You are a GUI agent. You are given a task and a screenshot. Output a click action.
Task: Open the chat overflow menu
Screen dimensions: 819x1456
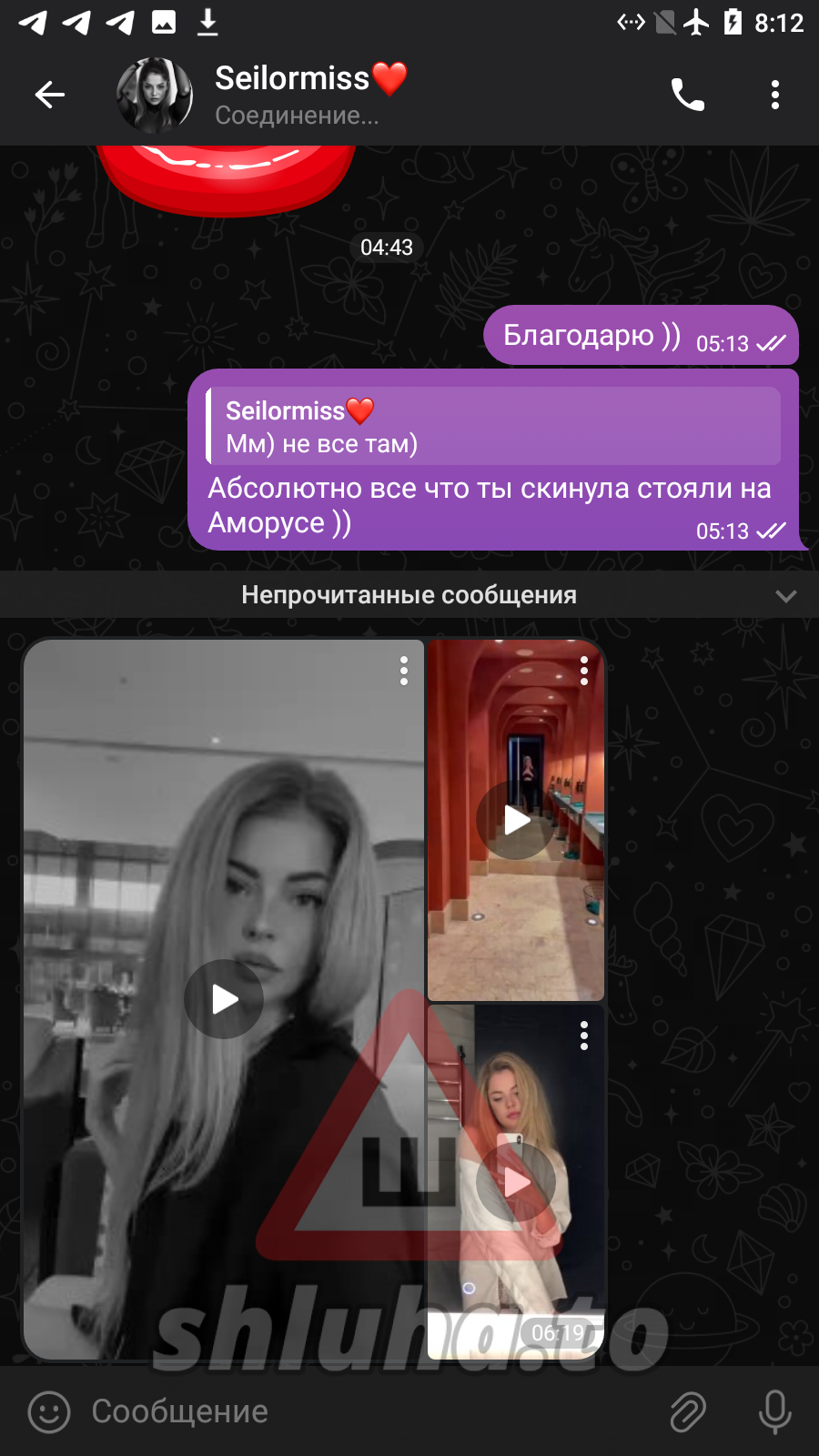(774, 95)
